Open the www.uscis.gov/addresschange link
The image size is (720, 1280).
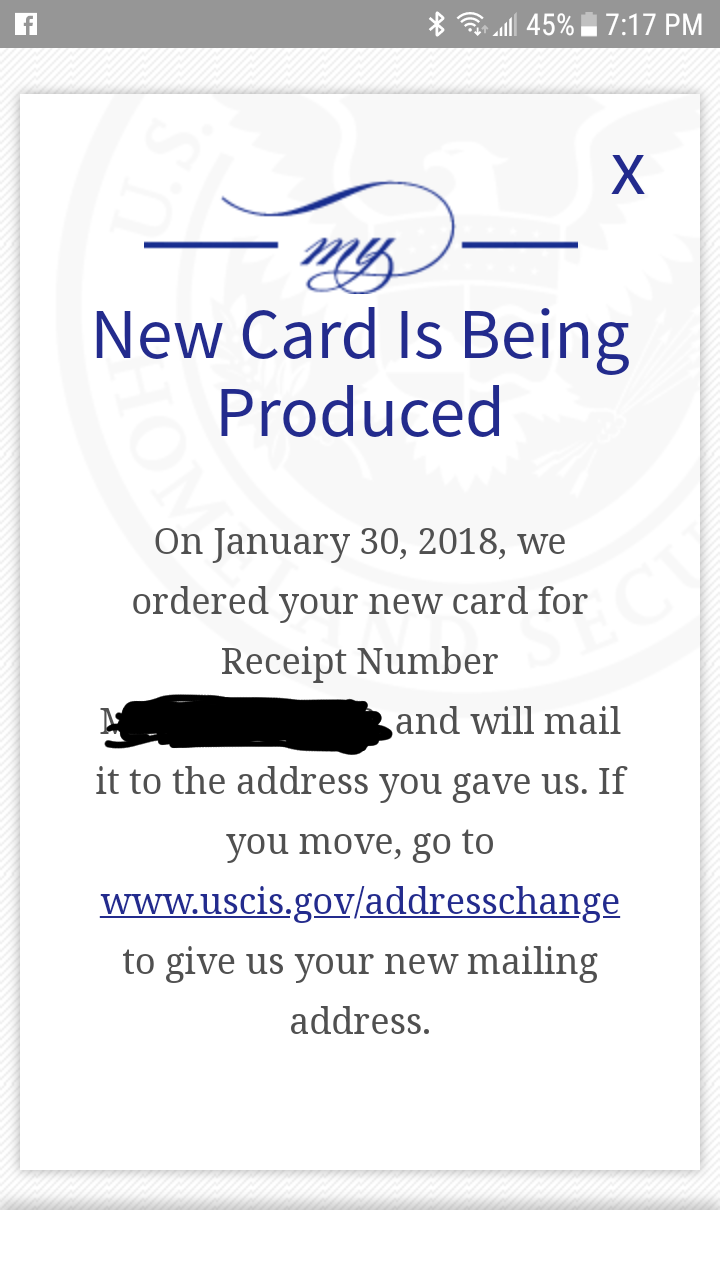[x=360, y=902]
